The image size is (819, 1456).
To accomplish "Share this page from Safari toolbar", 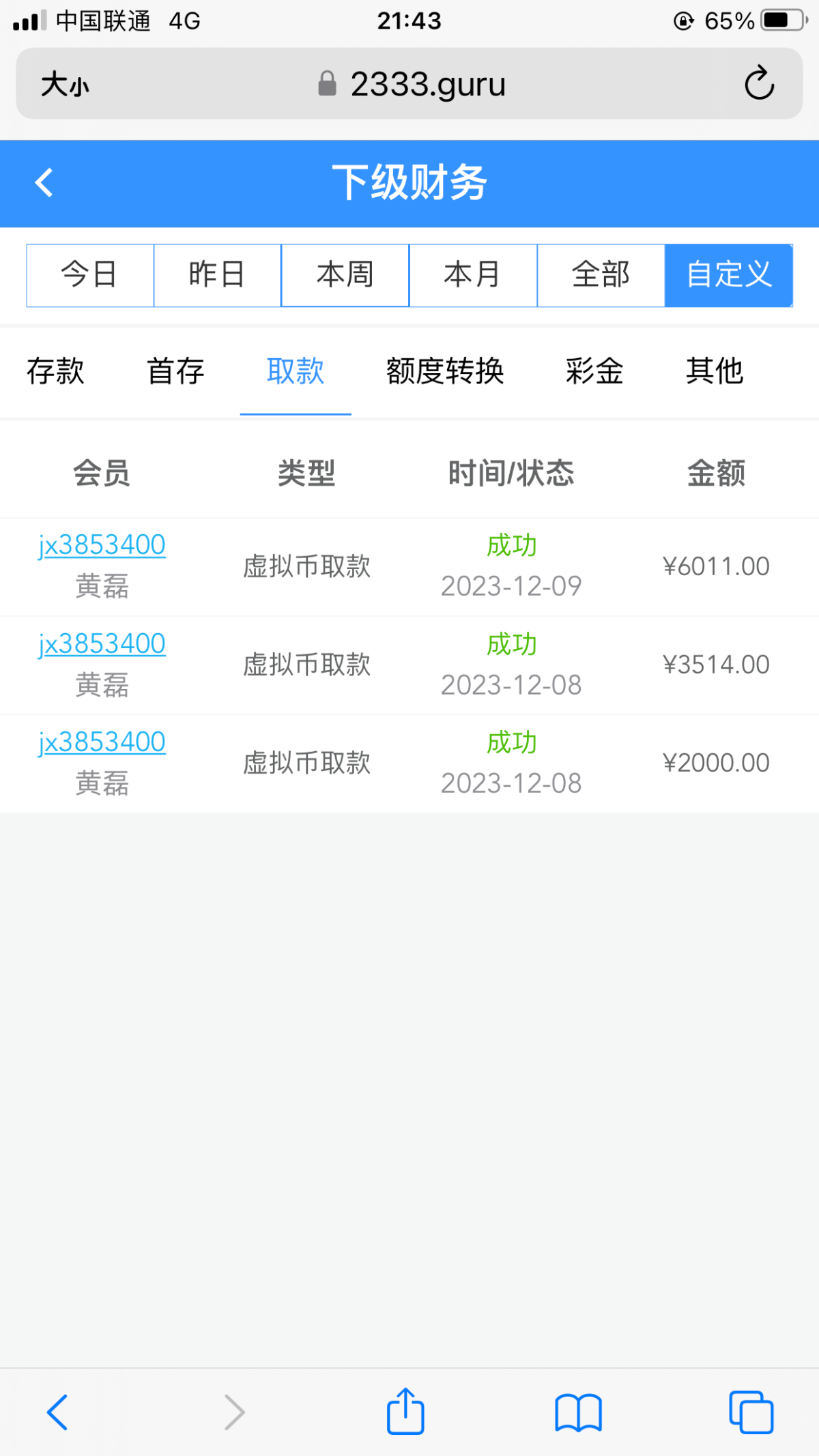I will point(405,1411).
